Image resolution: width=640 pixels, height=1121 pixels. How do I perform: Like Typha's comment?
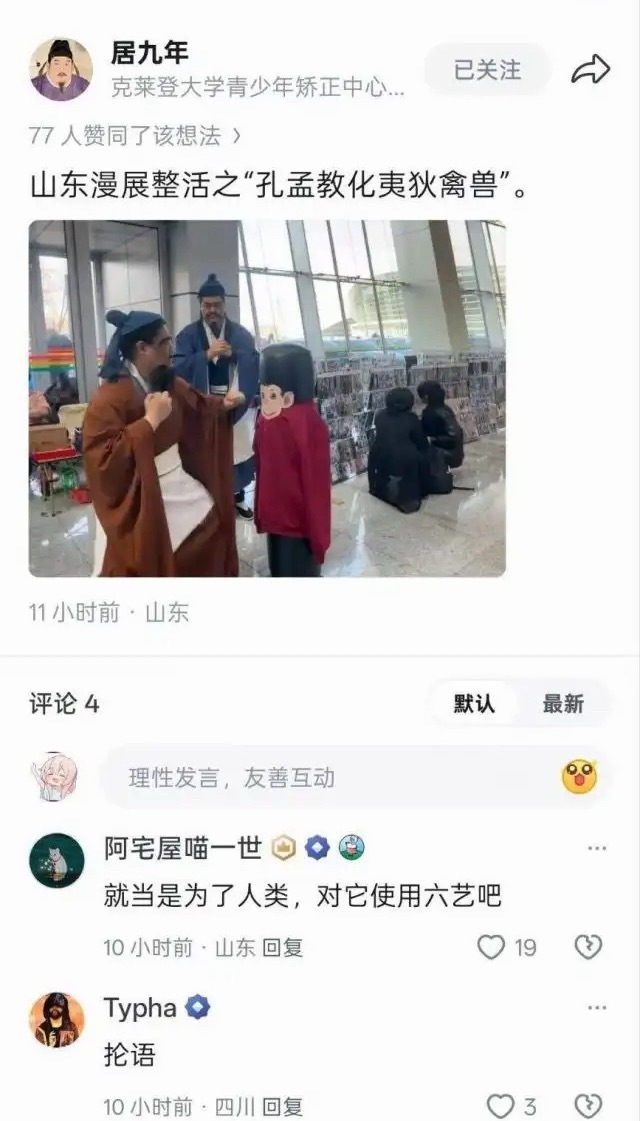[500, 1106]
